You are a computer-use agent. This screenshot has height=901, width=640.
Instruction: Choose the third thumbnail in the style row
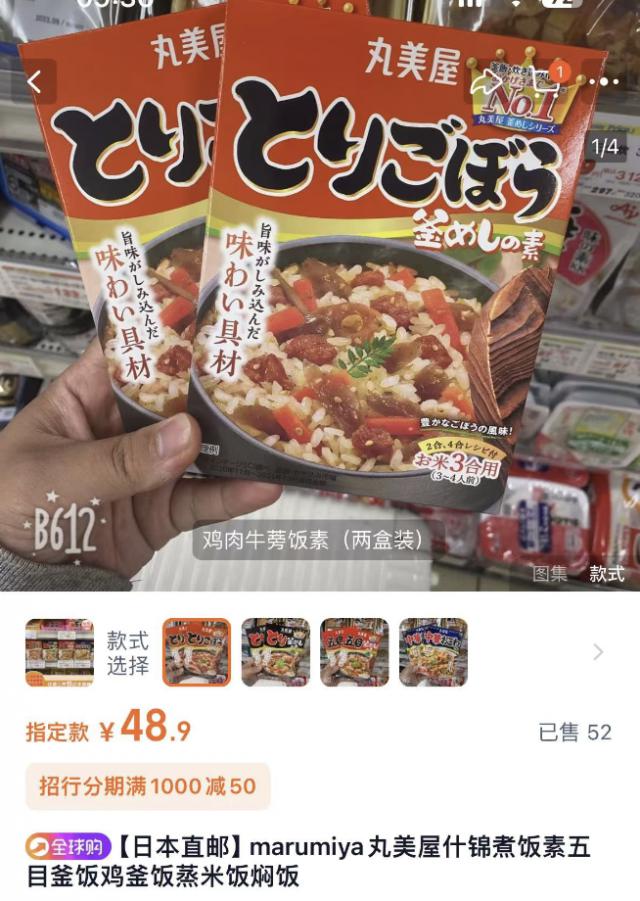pyautogui.click(x=275, y=652)
